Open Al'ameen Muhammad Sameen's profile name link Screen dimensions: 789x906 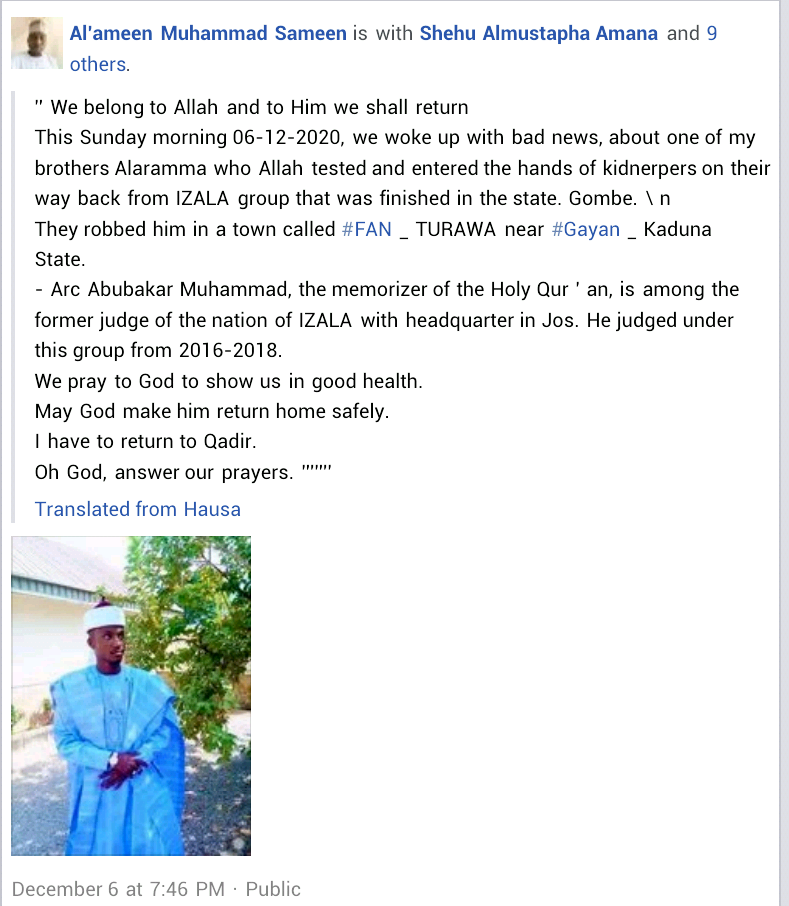(208, 33)
